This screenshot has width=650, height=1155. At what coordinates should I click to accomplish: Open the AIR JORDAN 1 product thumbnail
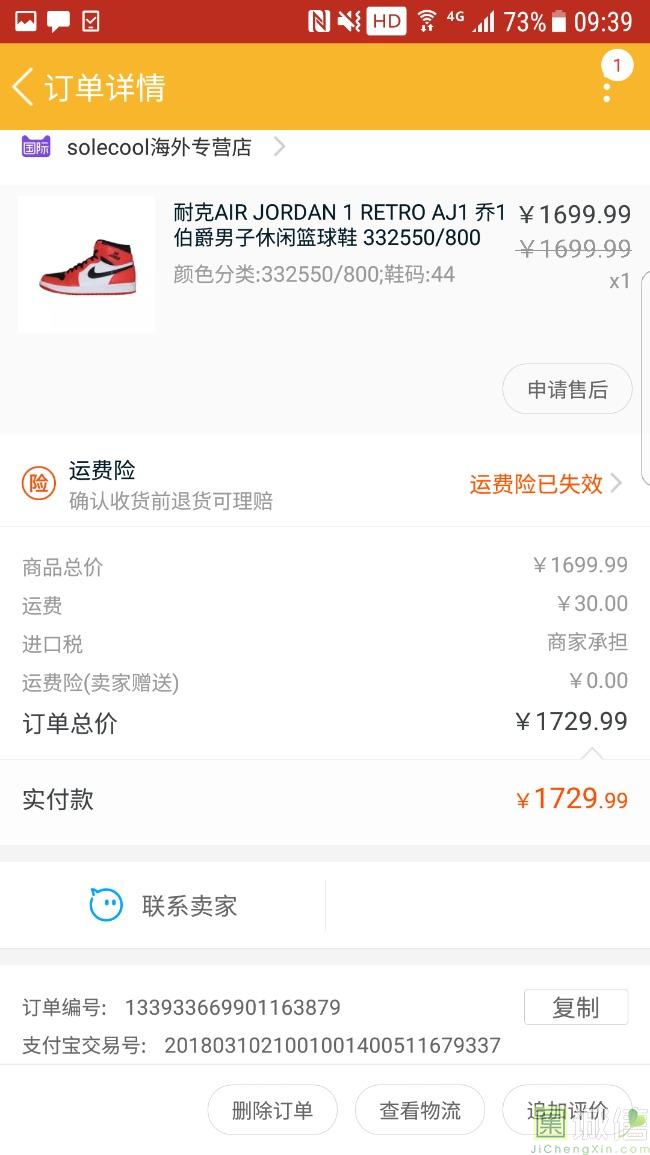pyautogui.click(x=87, y=265)
